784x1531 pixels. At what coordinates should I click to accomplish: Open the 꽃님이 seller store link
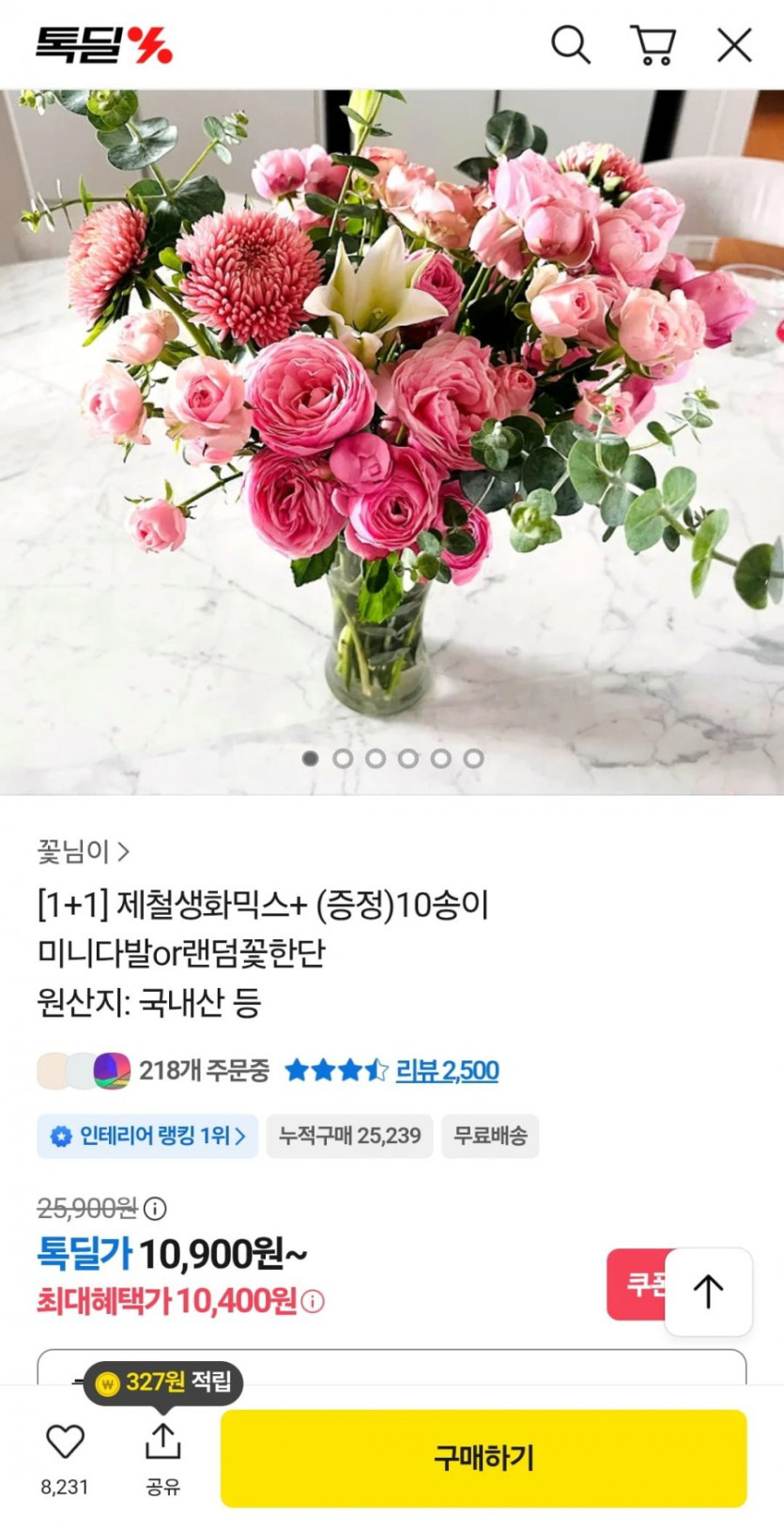pos(83,852)
